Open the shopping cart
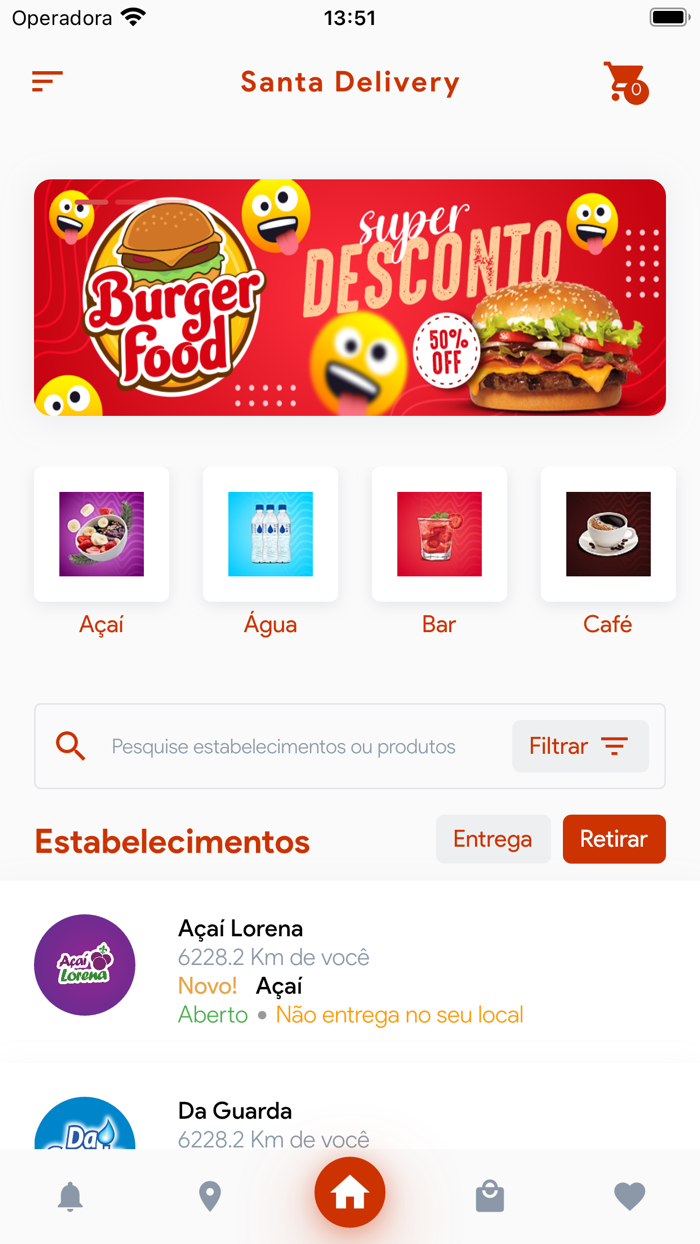The width and height of the screenshot is (700, 1244). pos(625,82)
